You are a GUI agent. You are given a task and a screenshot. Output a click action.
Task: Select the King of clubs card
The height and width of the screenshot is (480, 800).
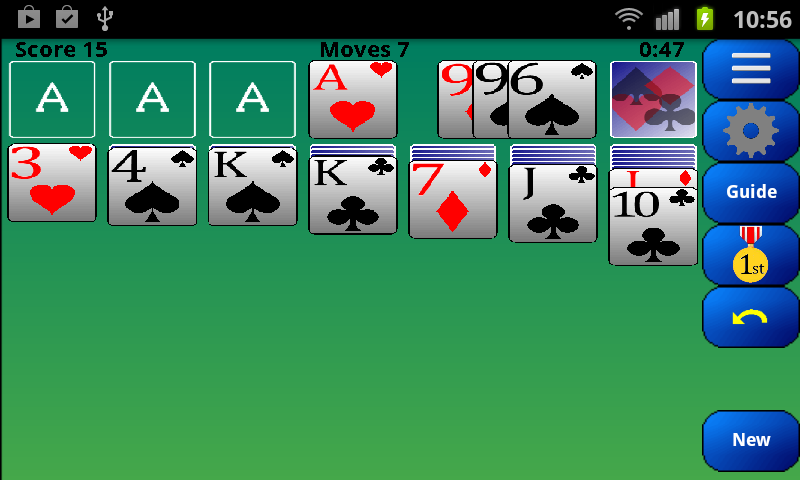coord(352,196)
